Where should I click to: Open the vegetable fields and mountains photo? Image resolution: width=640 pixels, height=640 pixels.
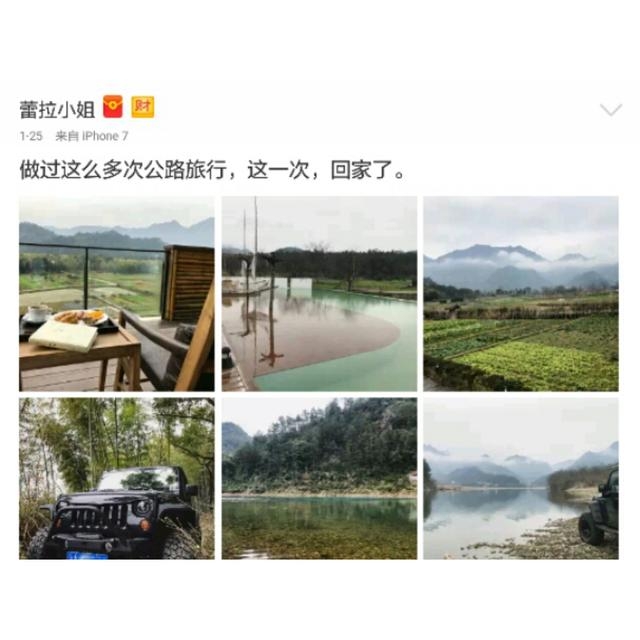tap(521, 293)
